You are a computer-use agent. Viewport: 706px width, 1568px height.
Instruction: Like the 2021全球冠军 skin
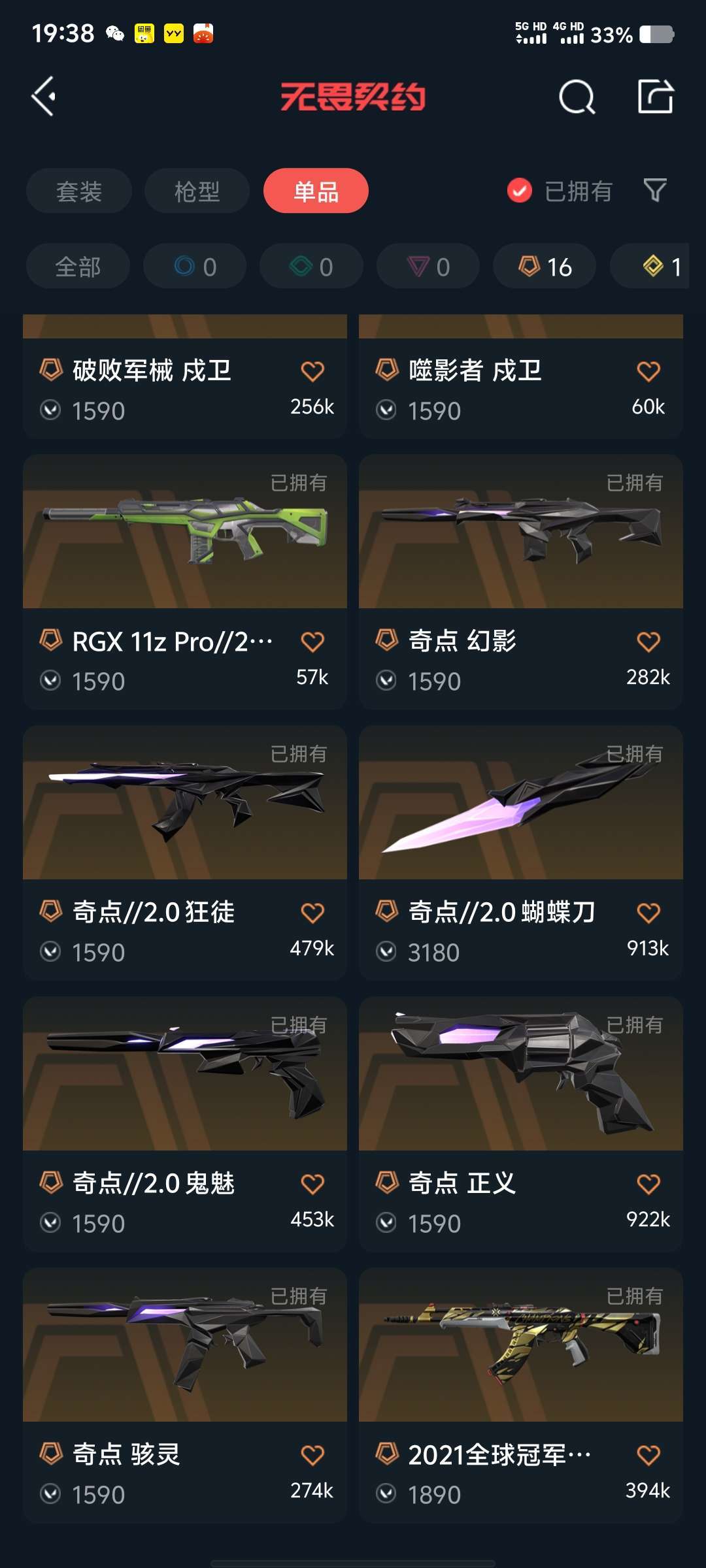(648, 1455)
